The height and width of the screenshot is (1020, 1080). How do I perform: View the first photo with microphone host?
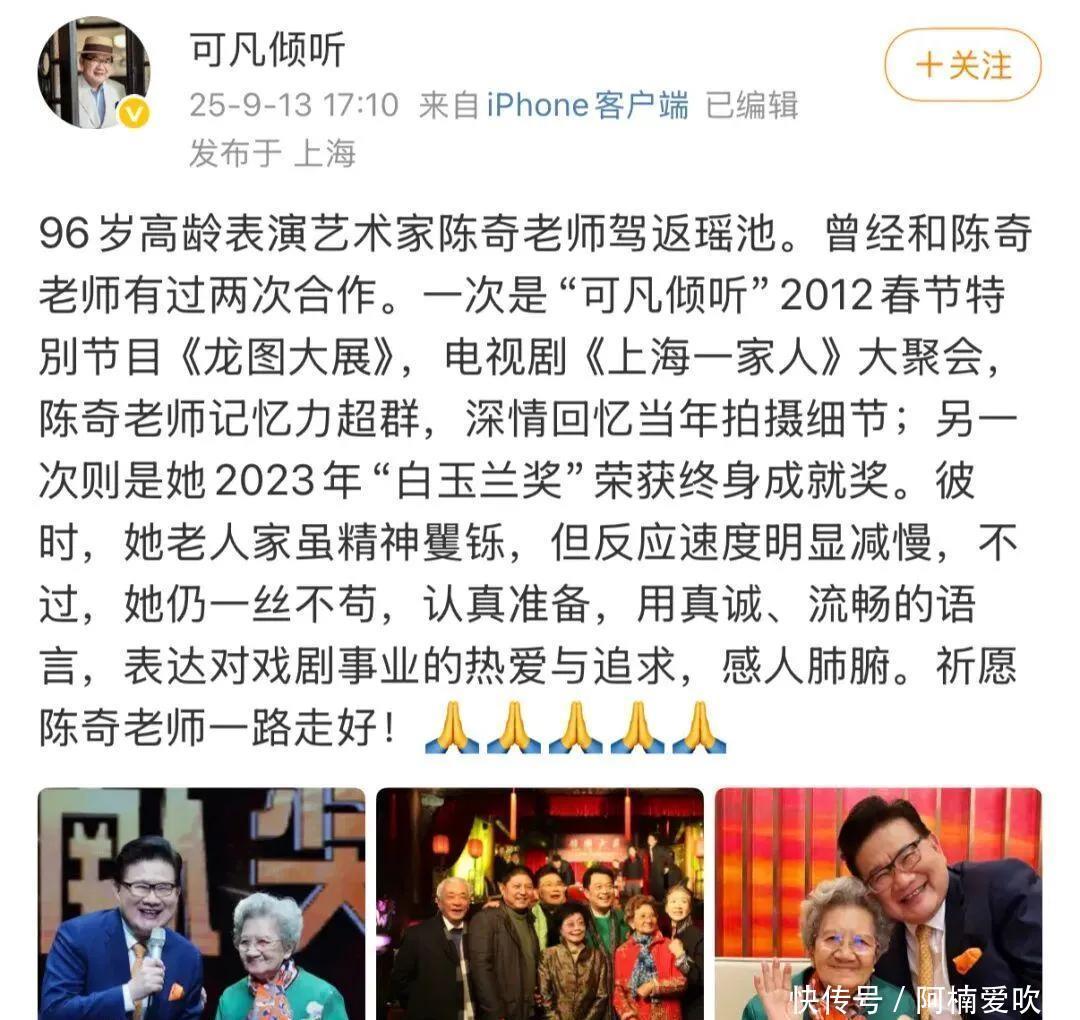coord(202,903)
